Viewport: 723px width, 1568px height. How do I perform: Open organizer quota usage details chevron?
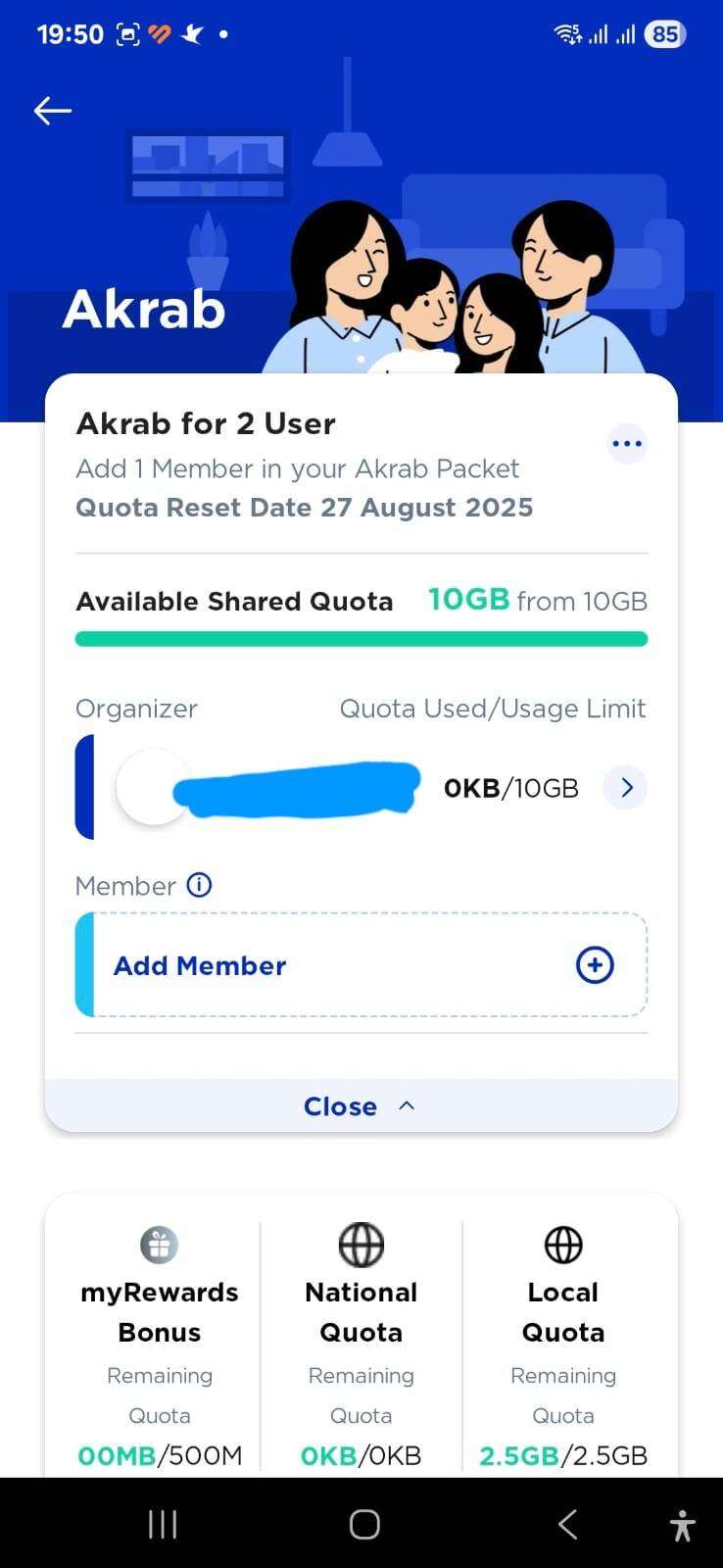tap(625, 787)
